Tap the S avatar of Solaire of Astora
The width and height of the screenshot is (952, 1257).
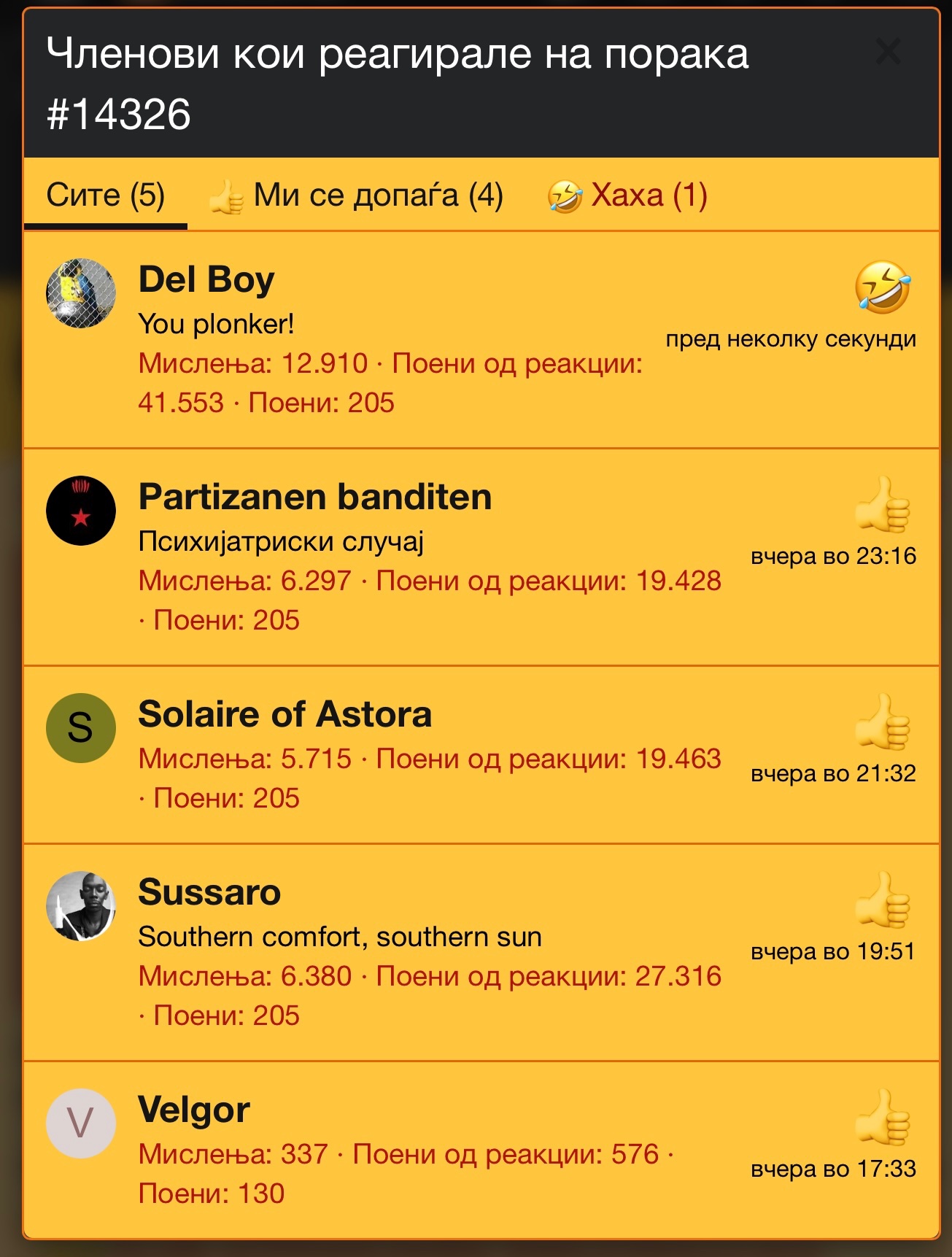tap(81, 728)
